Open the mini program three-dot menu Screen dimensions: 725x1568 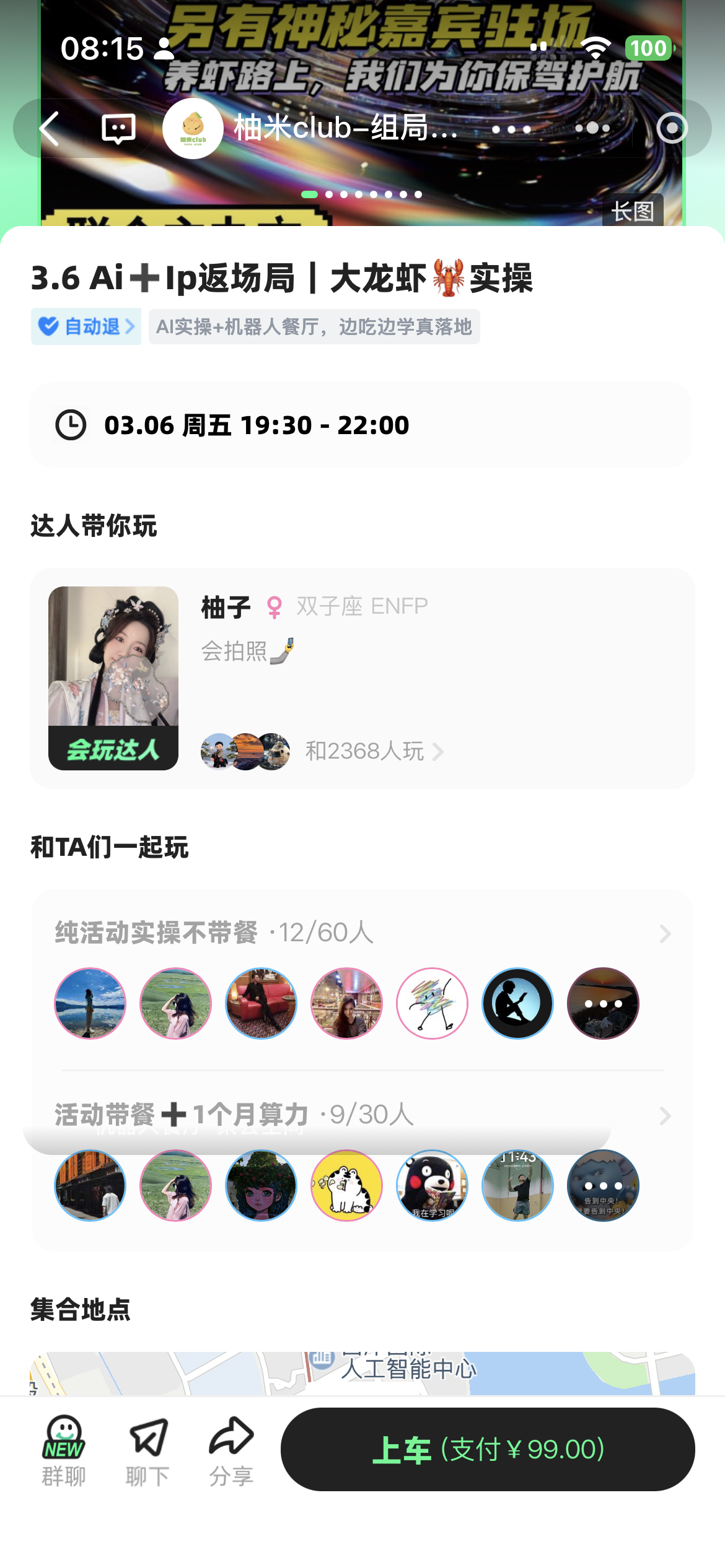(592, 129)
